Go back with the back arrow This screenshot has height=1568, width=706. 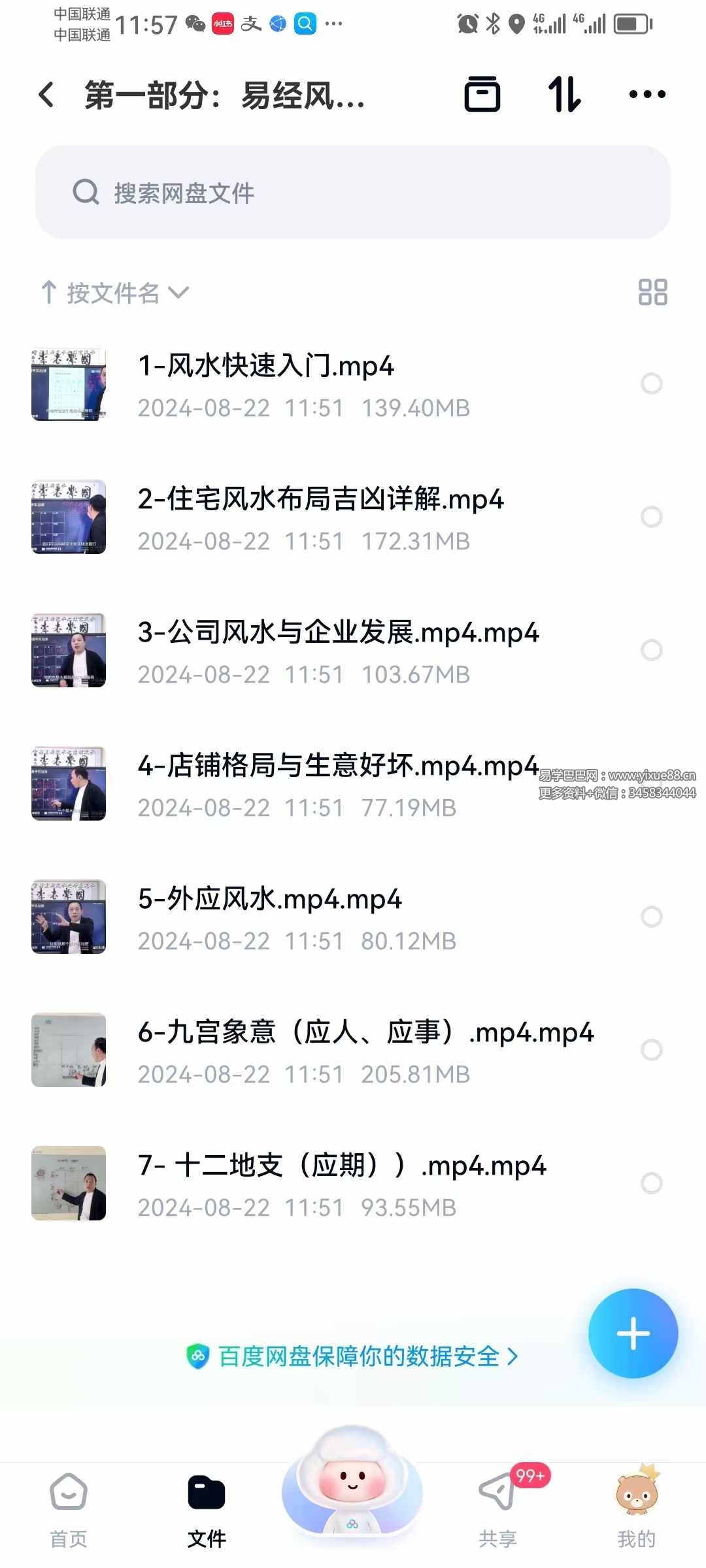47,95
